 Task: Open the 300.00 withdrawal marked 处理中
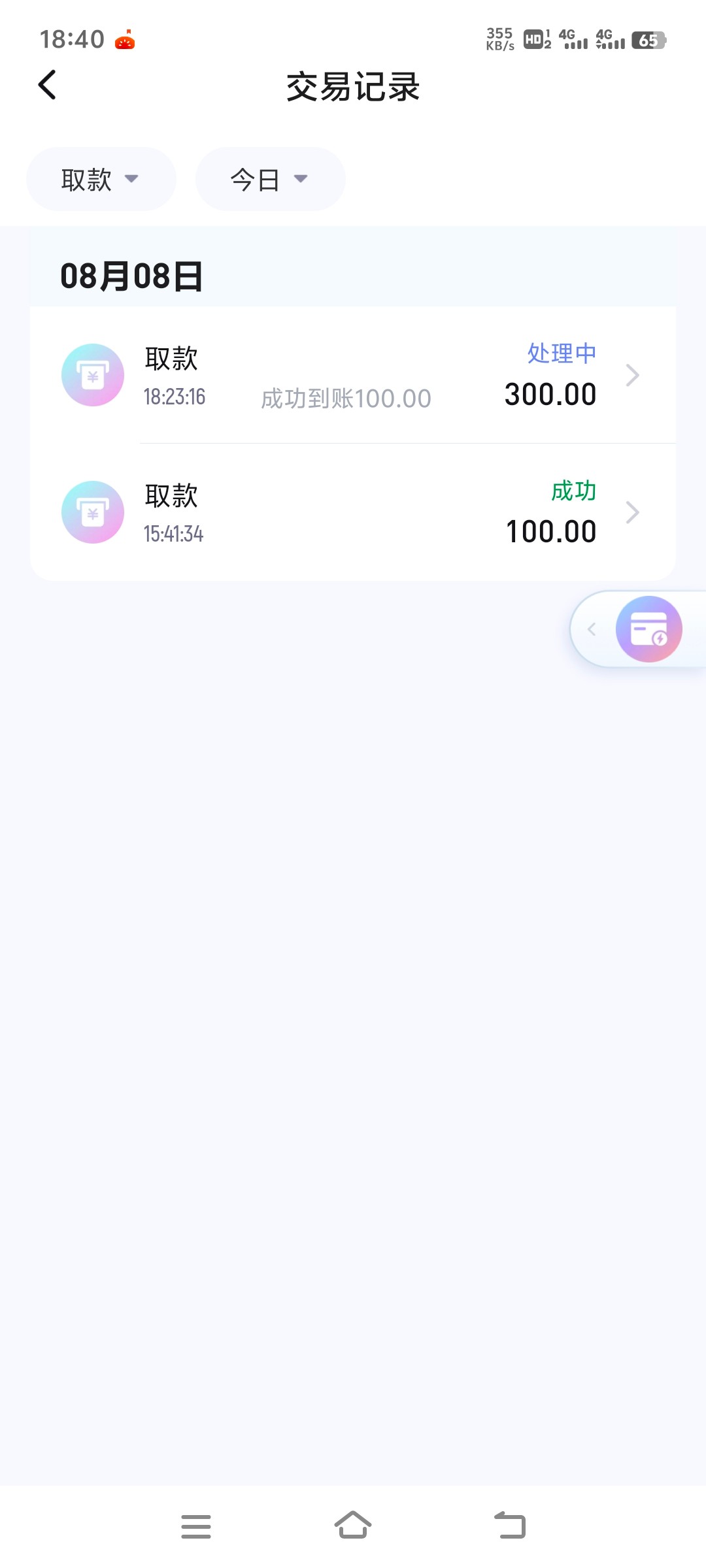(353, 376)
